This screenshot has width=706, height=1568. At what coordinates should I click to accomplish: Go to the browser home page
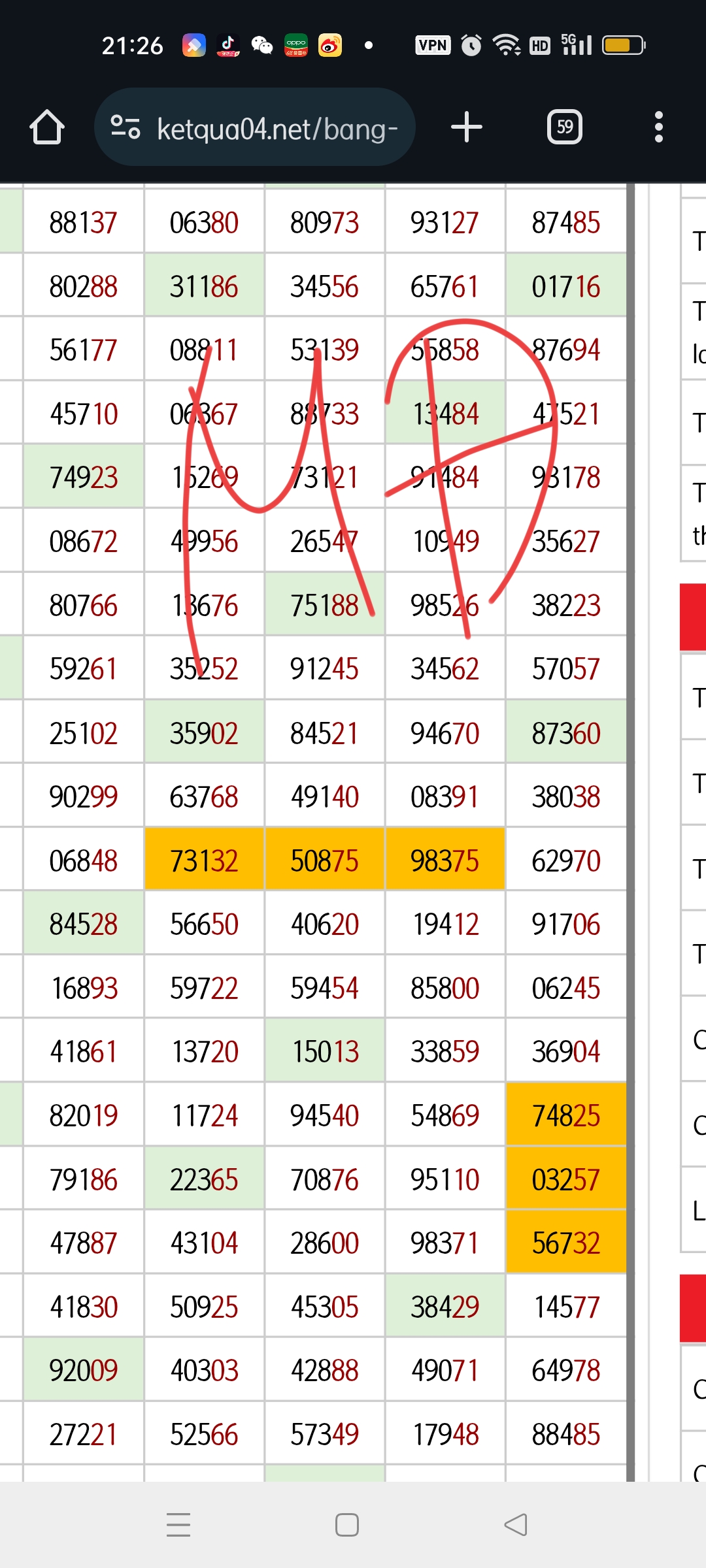click(47, 127)
